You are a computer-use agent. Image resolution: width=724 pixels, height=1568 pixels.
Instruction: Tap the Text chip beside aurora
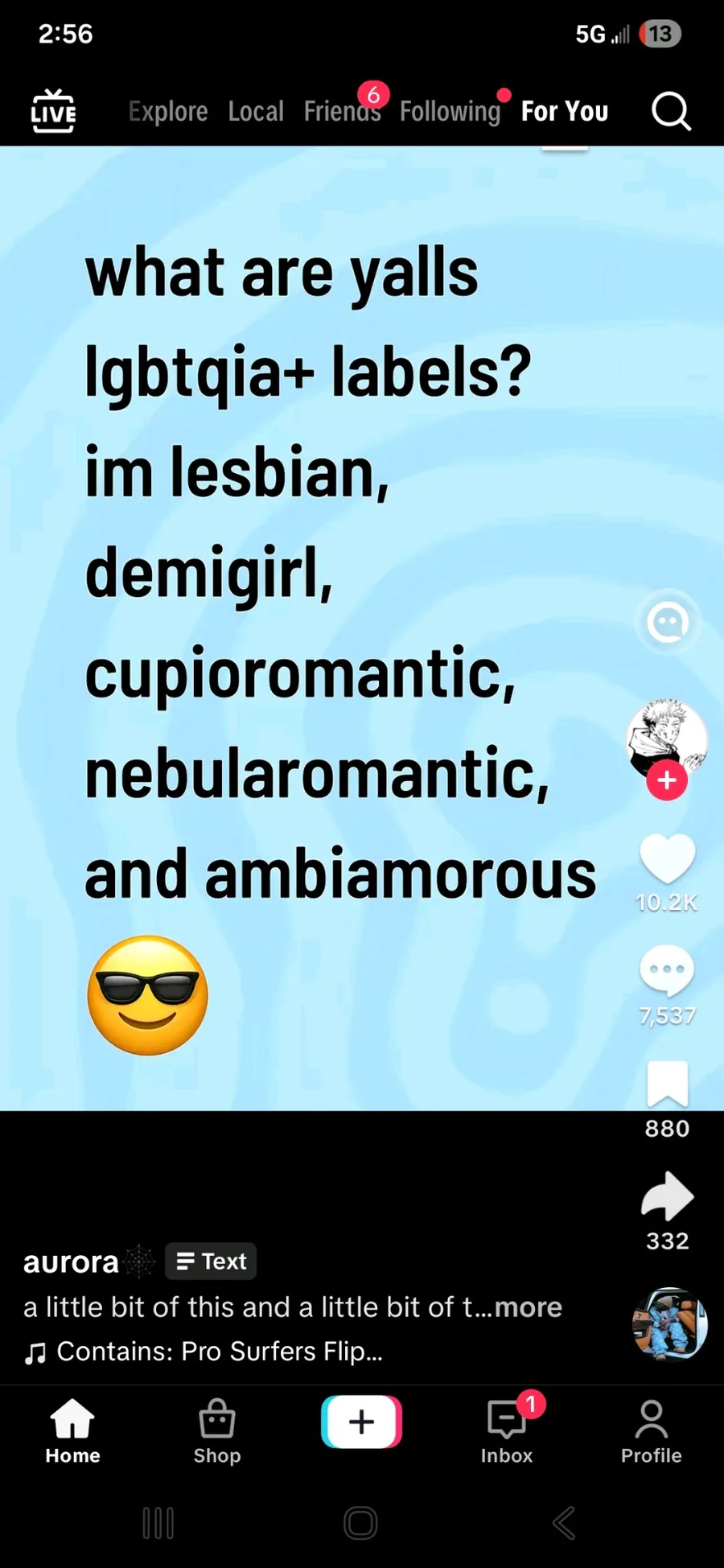click(211, 1261)
